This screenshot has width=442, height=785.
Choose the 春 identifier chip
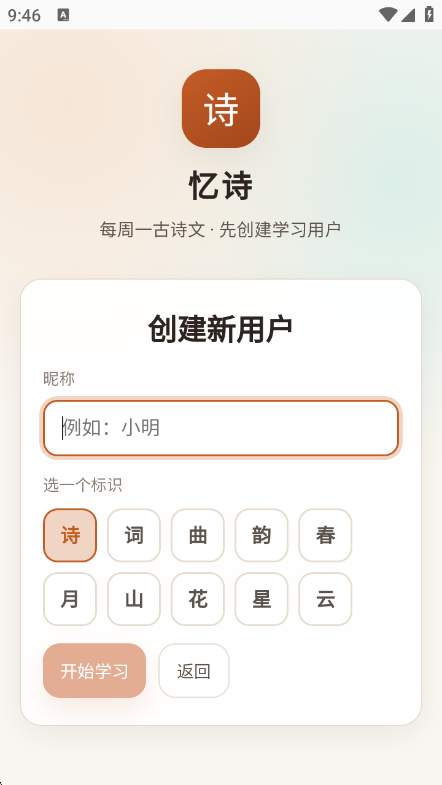tap(325, 535)
